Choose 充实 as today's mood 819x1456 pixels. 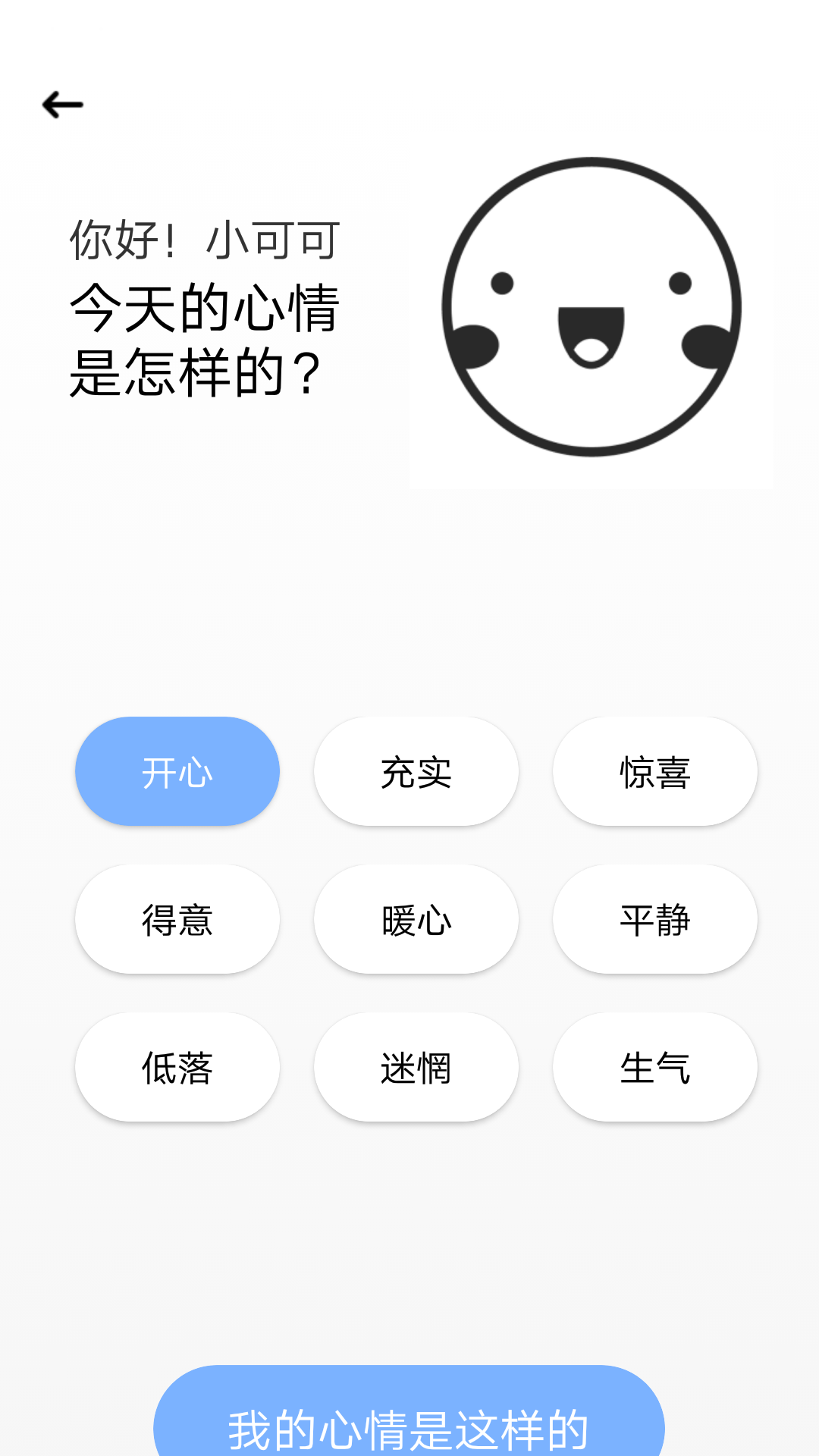pyautogui.click(x=416, y=771)
